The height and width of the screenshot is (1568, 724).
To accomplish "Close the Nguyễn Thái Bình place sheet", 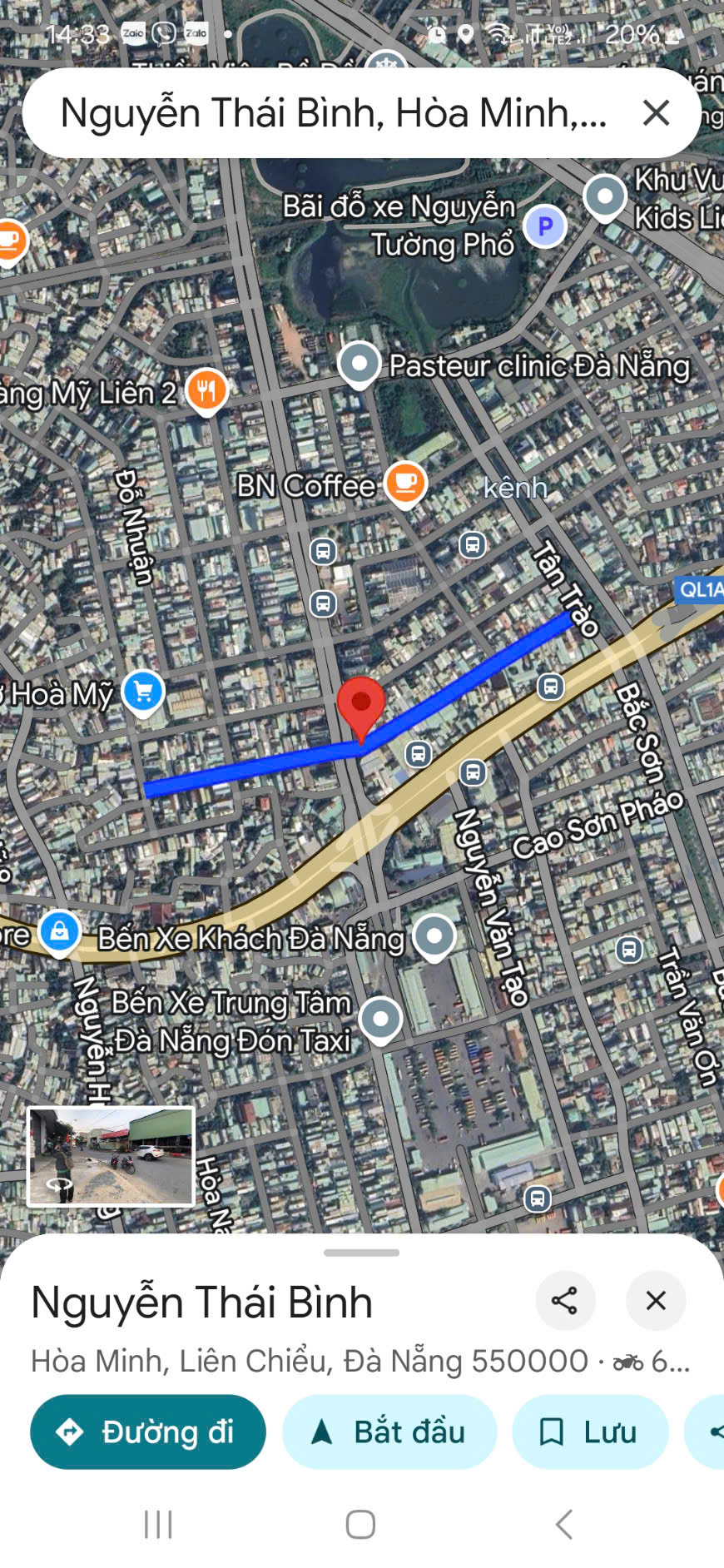I will point(656,1300).
